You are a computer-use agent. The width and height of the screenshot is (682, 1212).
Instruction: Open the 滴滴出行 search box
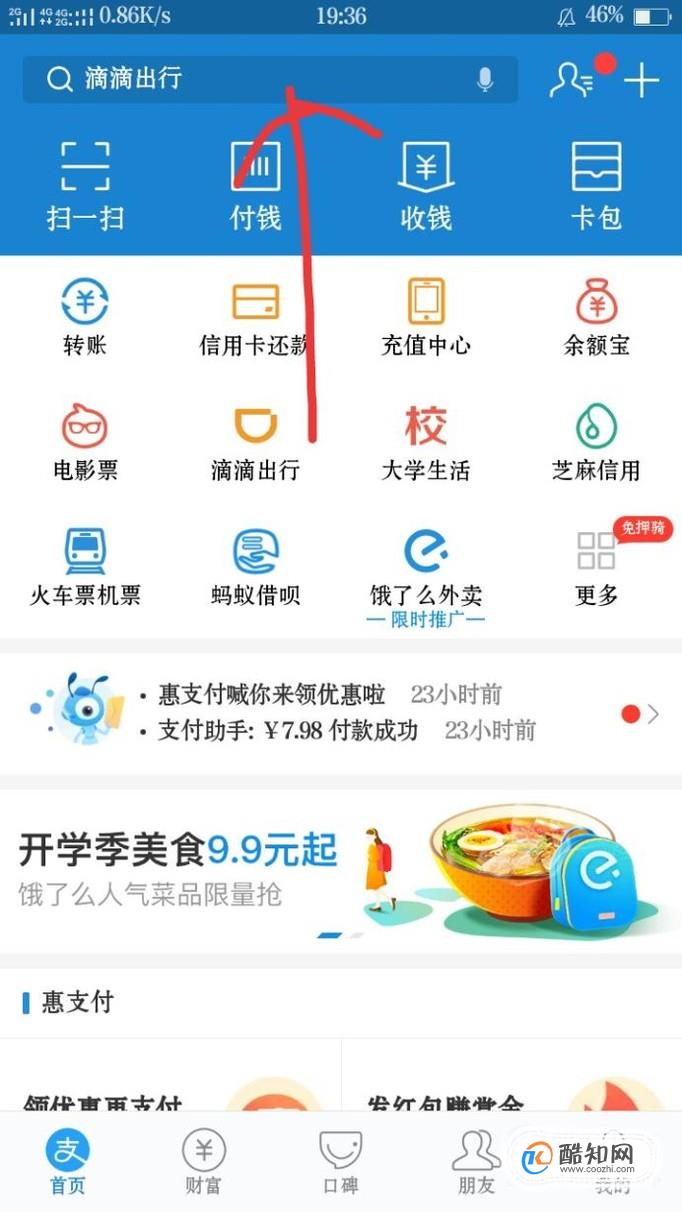(x=250, y=79)
